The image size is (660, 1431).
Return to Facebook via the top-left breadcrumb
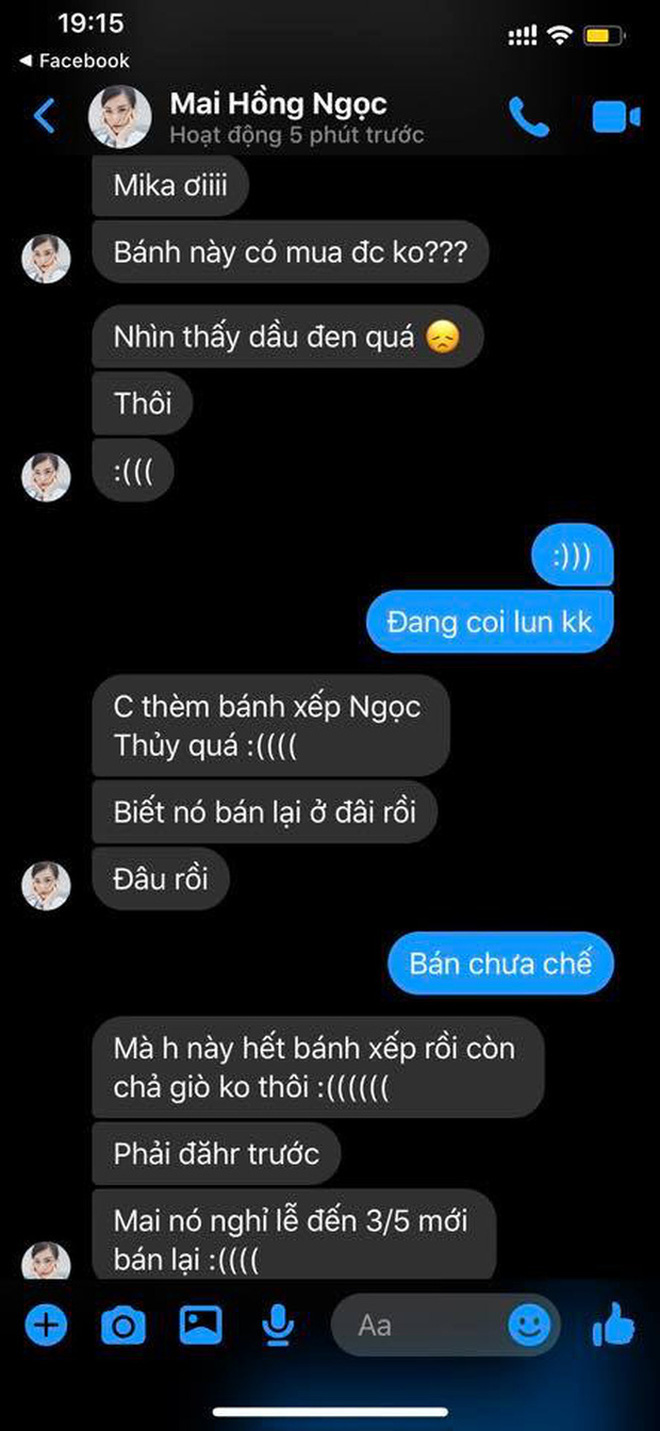[75, 61]
